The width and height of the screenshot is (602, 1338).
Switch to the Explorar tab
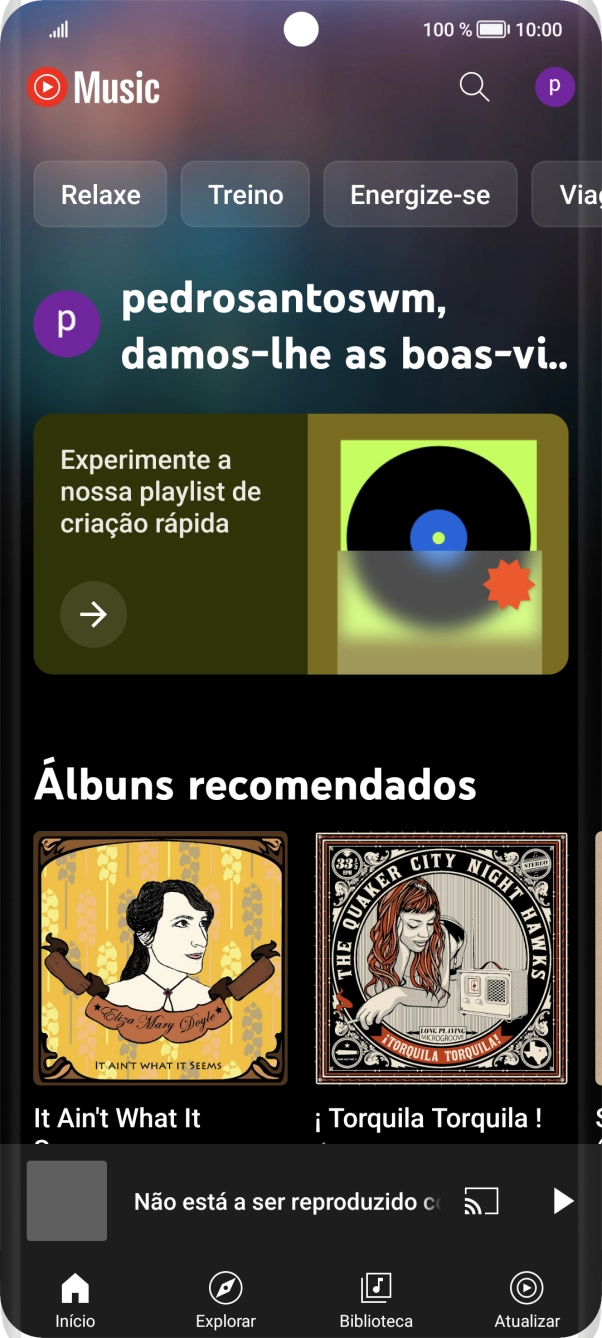click(x=225, y=1299)
